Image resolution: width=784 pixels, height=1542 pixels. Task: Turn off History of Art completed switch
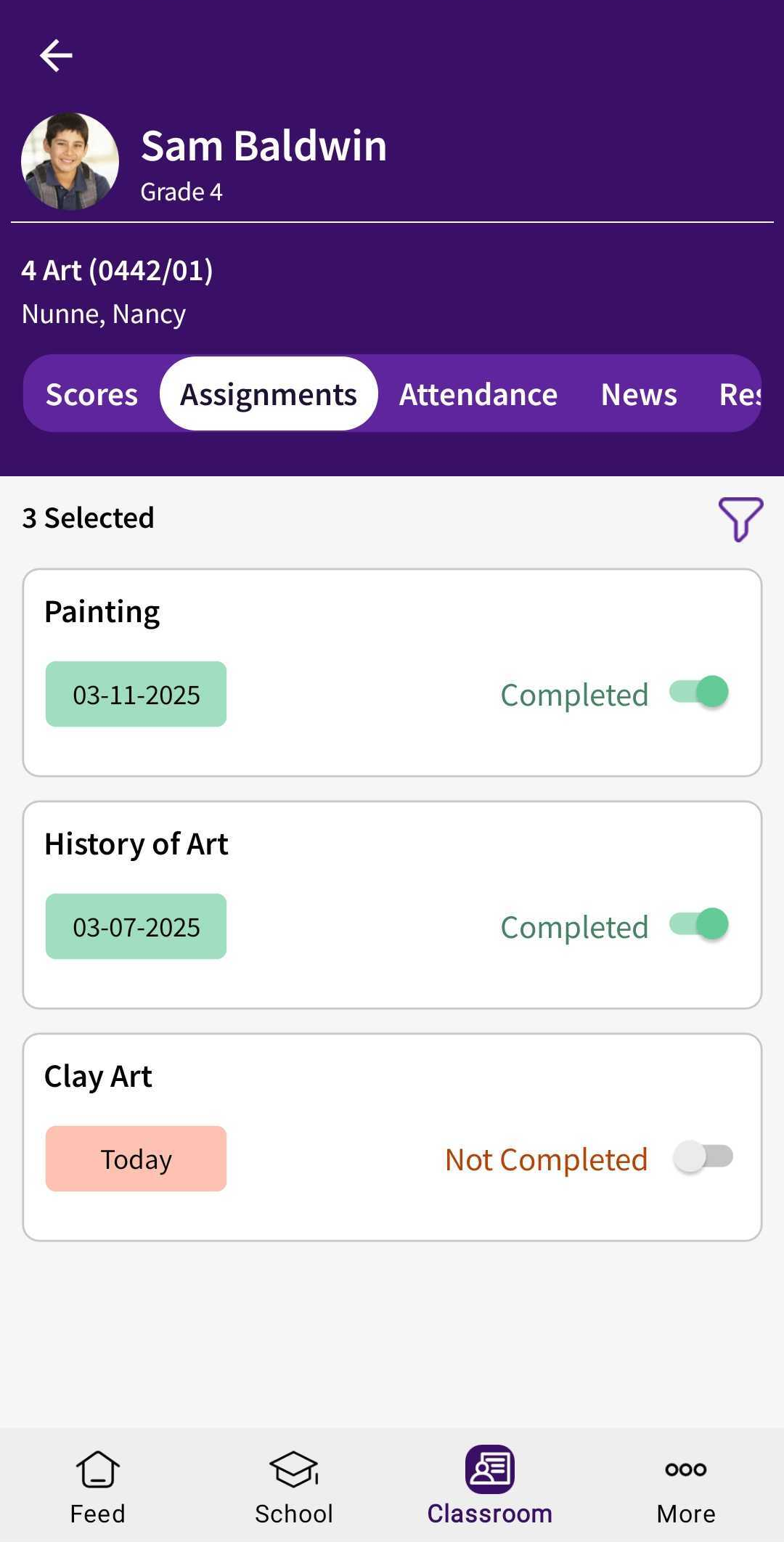[699, 924]
